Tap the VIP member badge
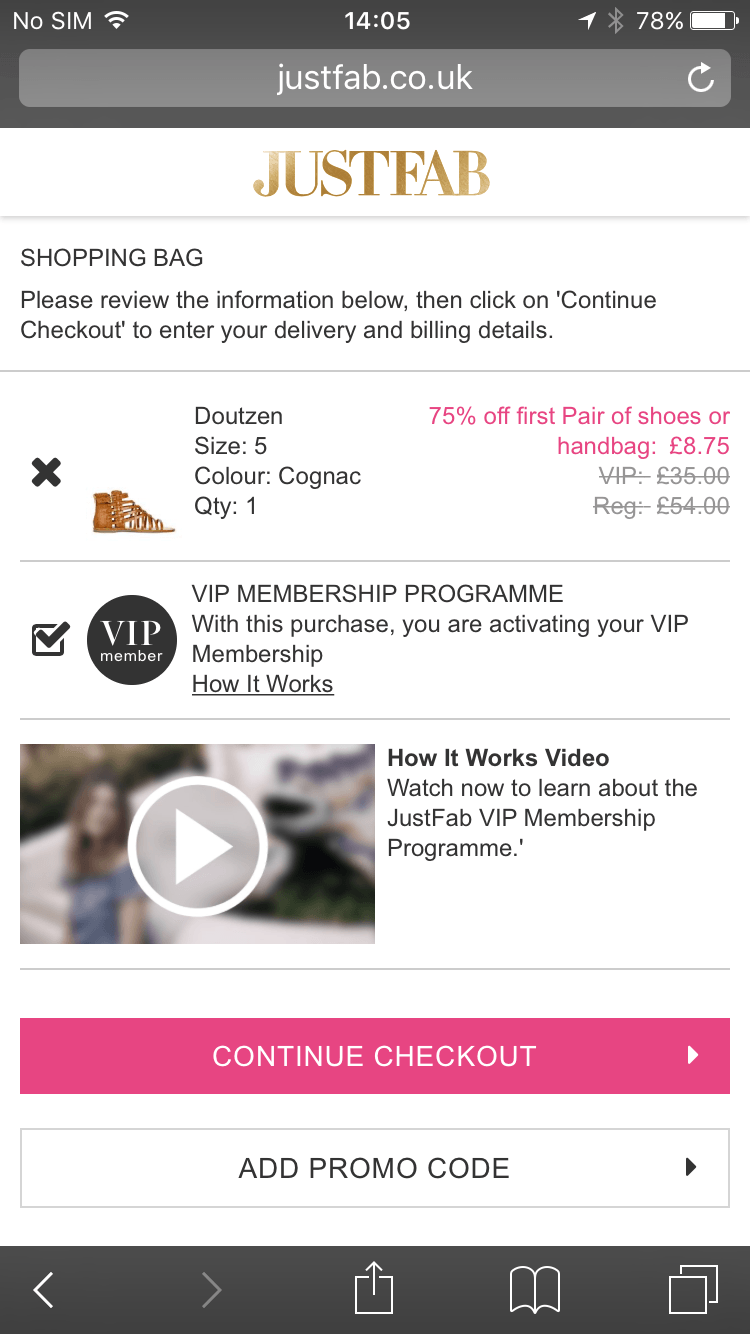750x1334 pixels. point(131,640)
